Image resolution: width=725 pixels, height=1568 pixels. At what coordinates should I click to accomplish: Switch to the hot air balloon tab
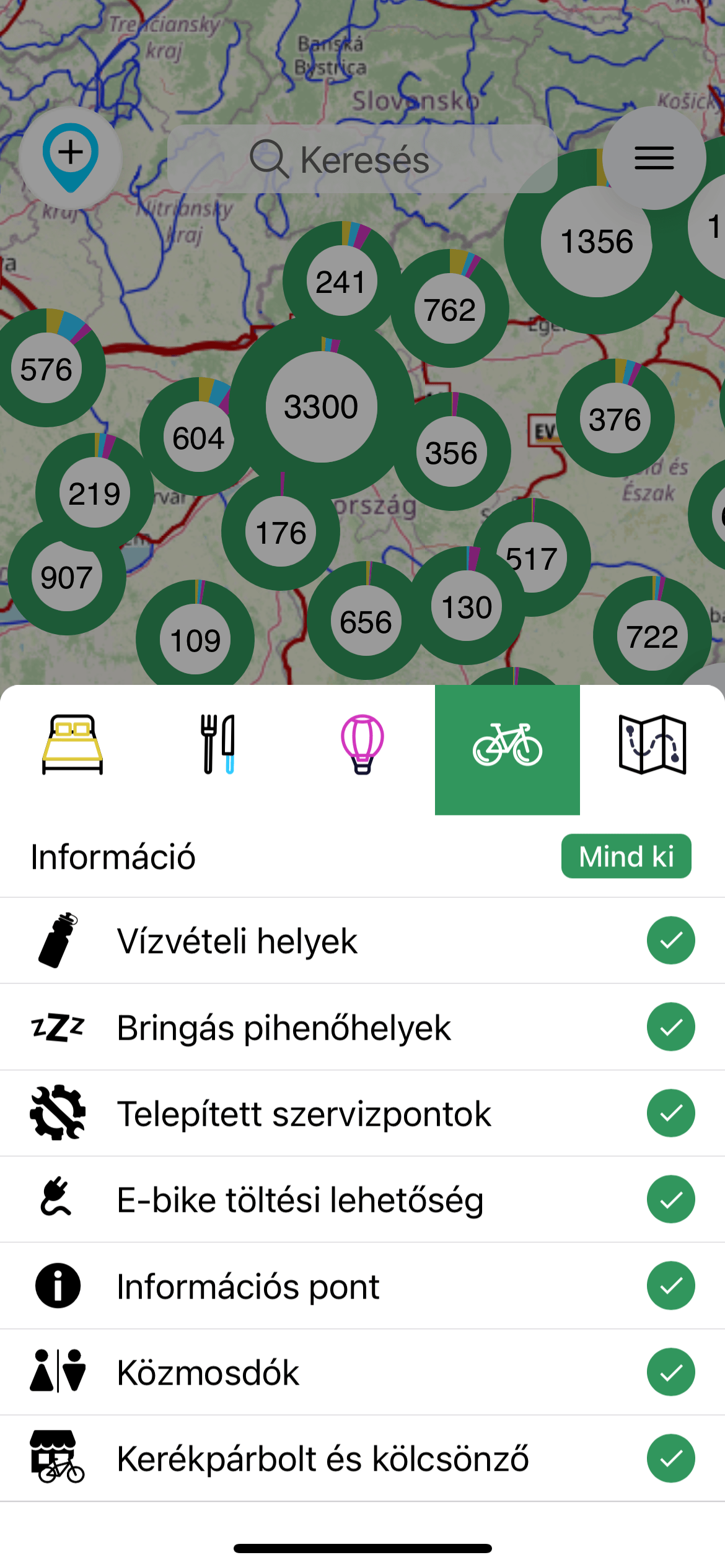(362, 749)
